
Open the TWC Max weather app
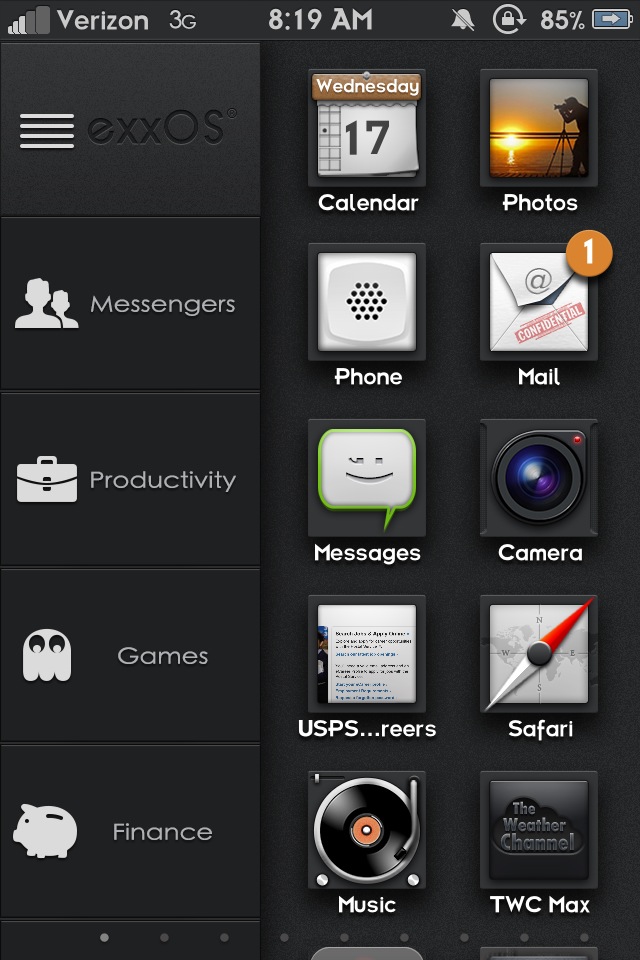539,830
